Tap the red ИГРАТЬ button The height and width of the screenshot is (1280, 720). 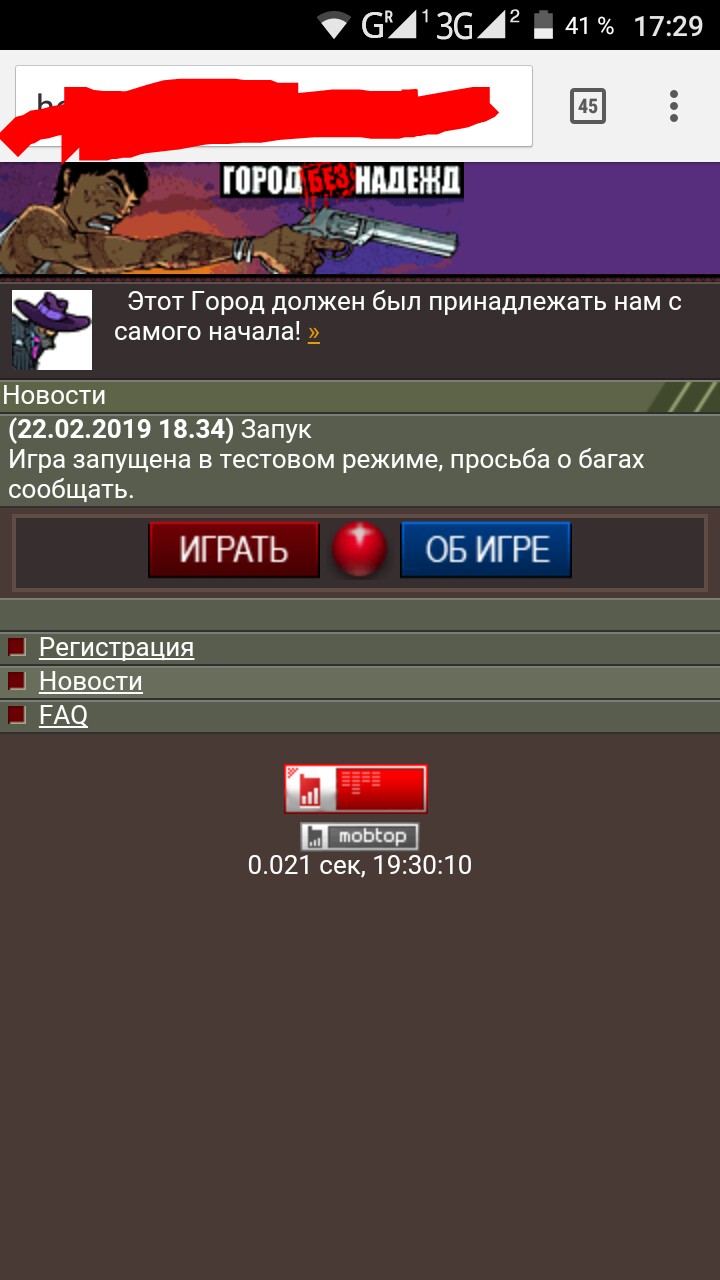[x=234, y=550]
